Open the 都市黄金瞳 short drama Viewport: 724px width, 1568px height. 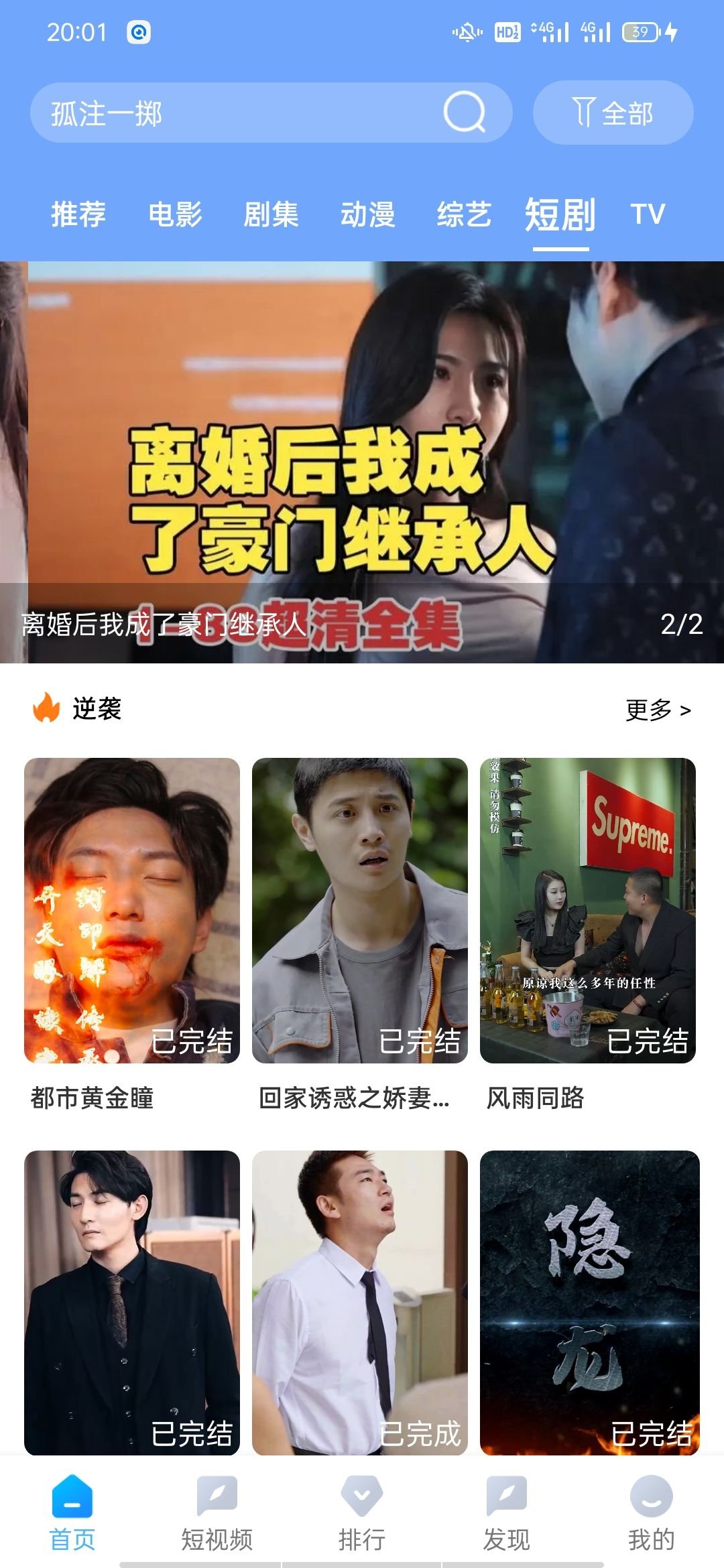132,910
